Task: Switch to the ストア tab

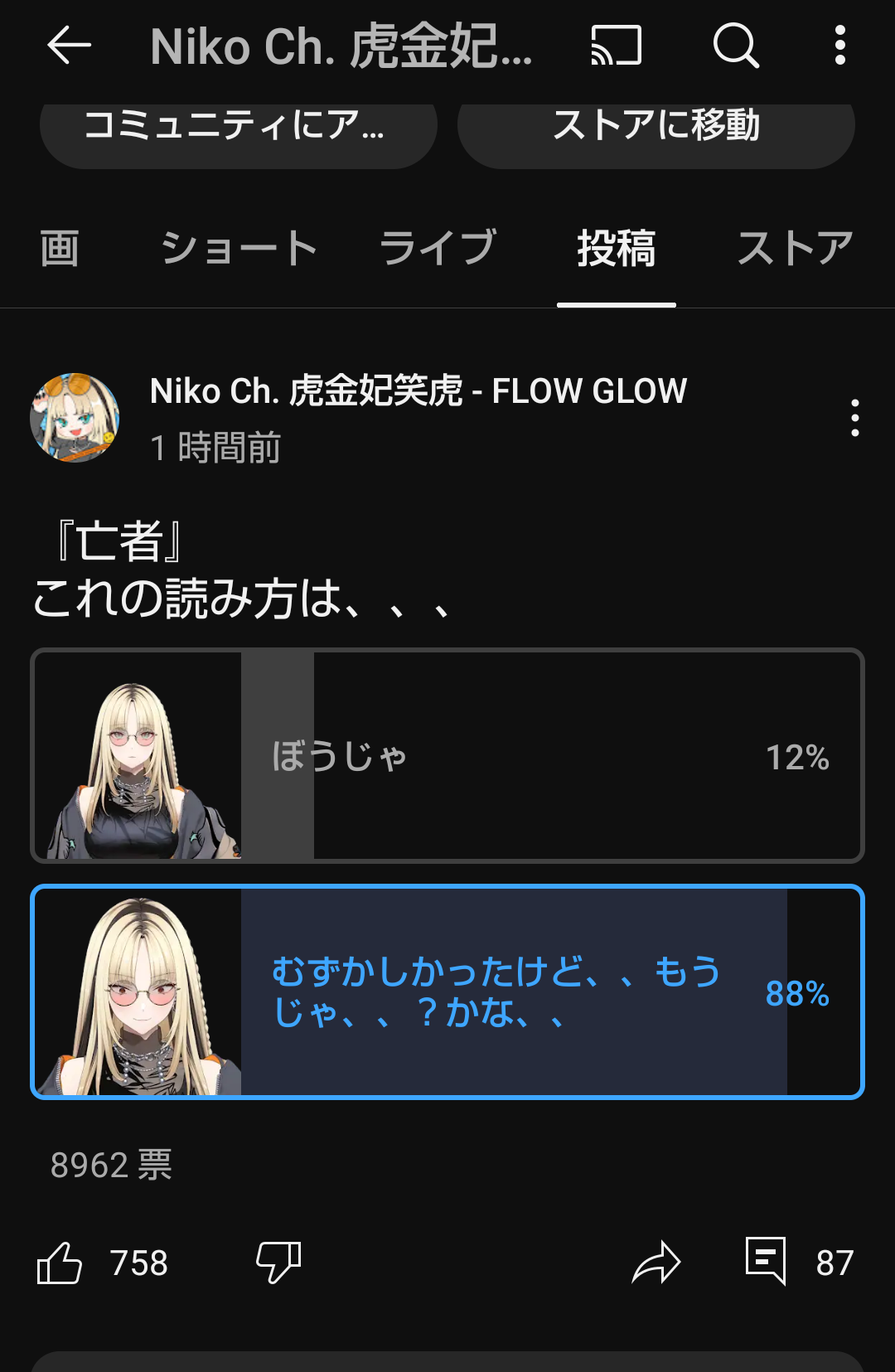Action: (795, 249)
